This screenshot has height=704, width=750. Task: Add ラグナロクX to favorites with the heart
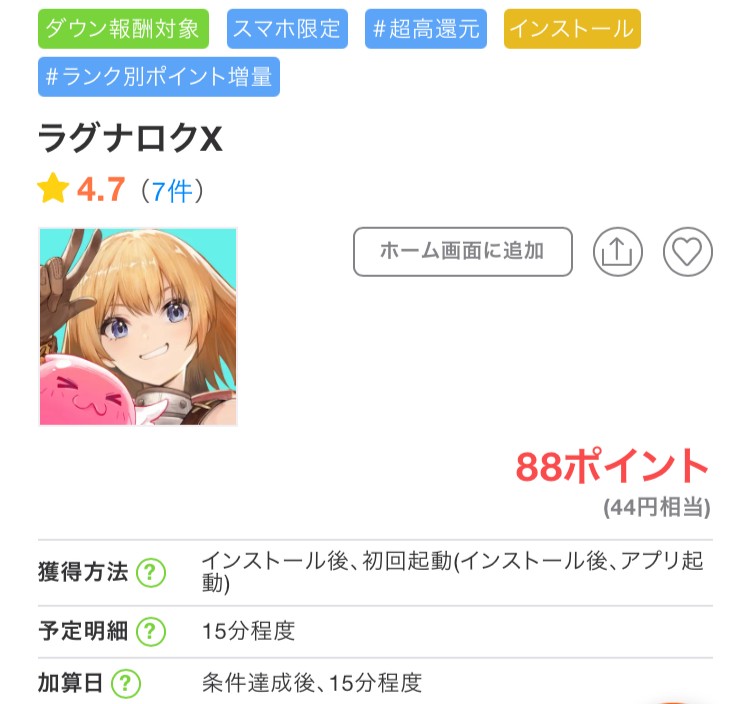point(687,252)
